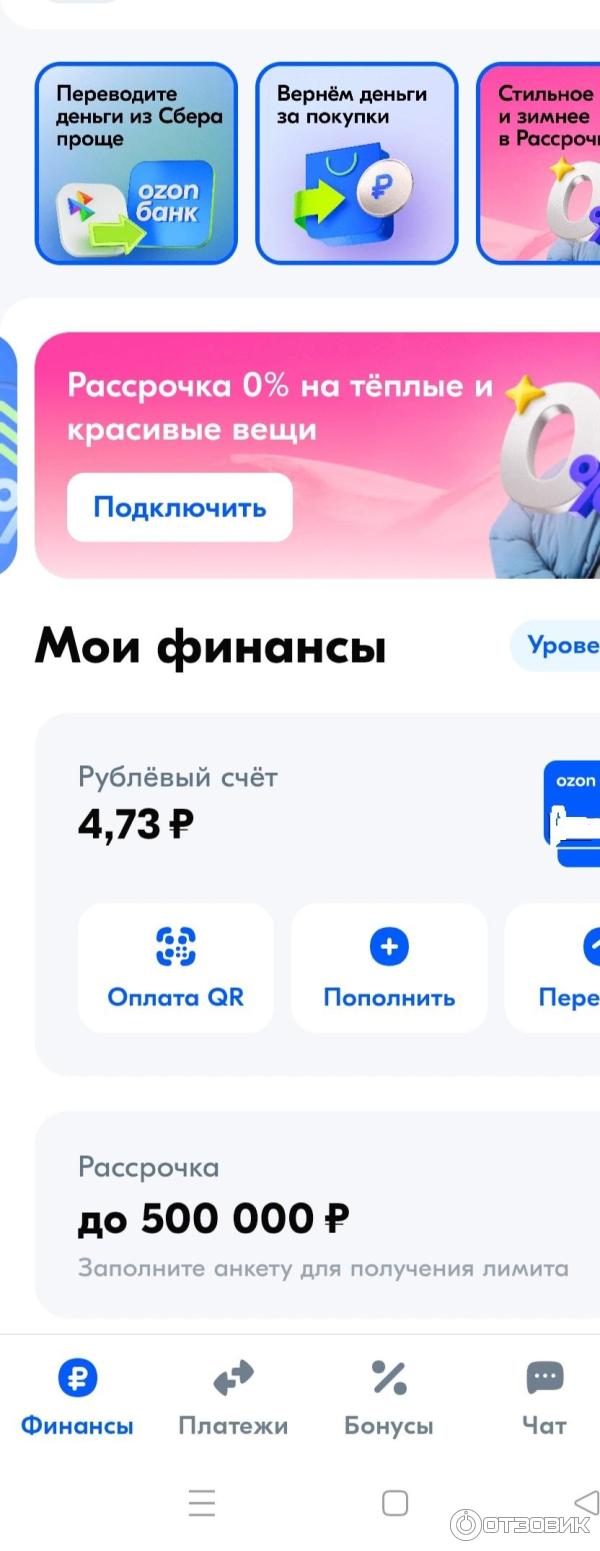Go to the Бонусы tab

(389, 1398)
